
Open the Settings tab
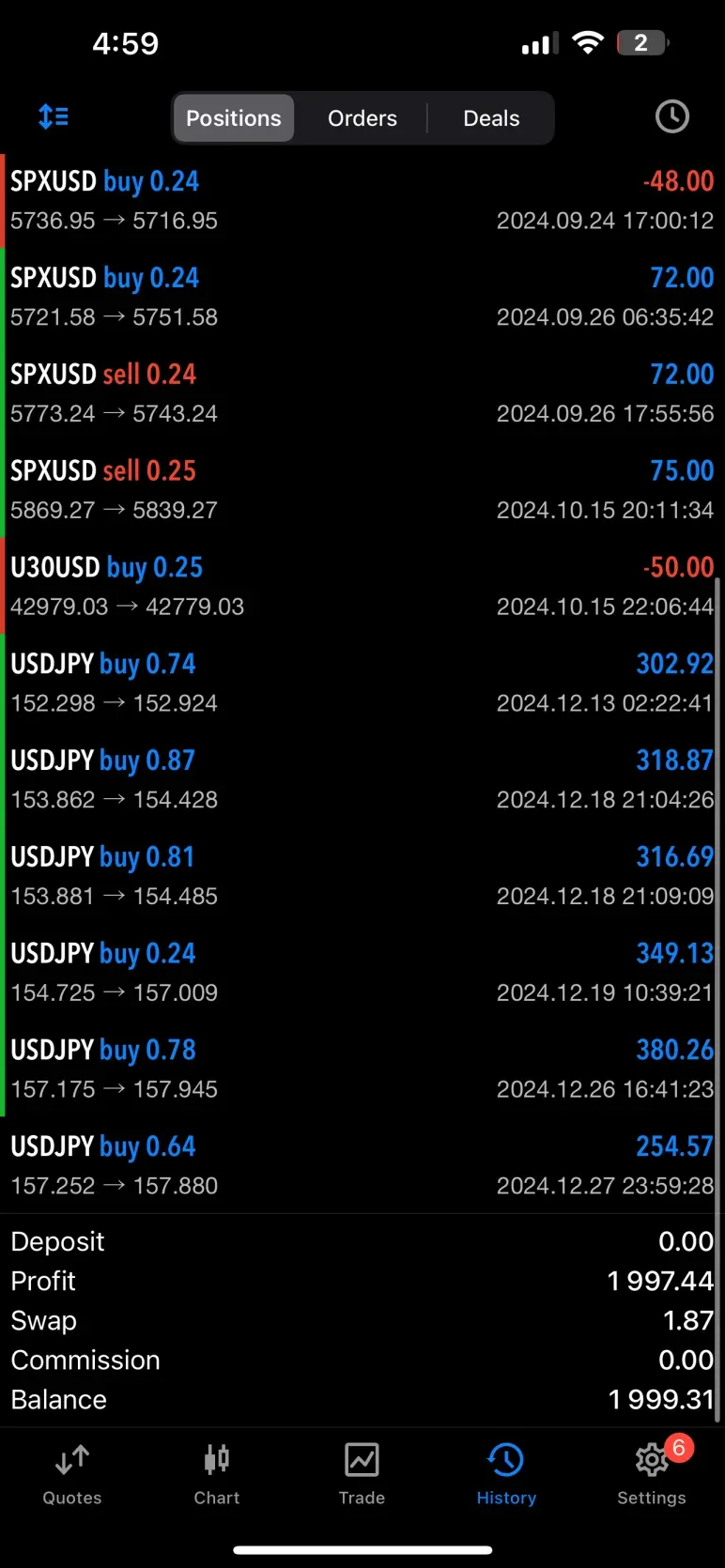pos(652,1474)
